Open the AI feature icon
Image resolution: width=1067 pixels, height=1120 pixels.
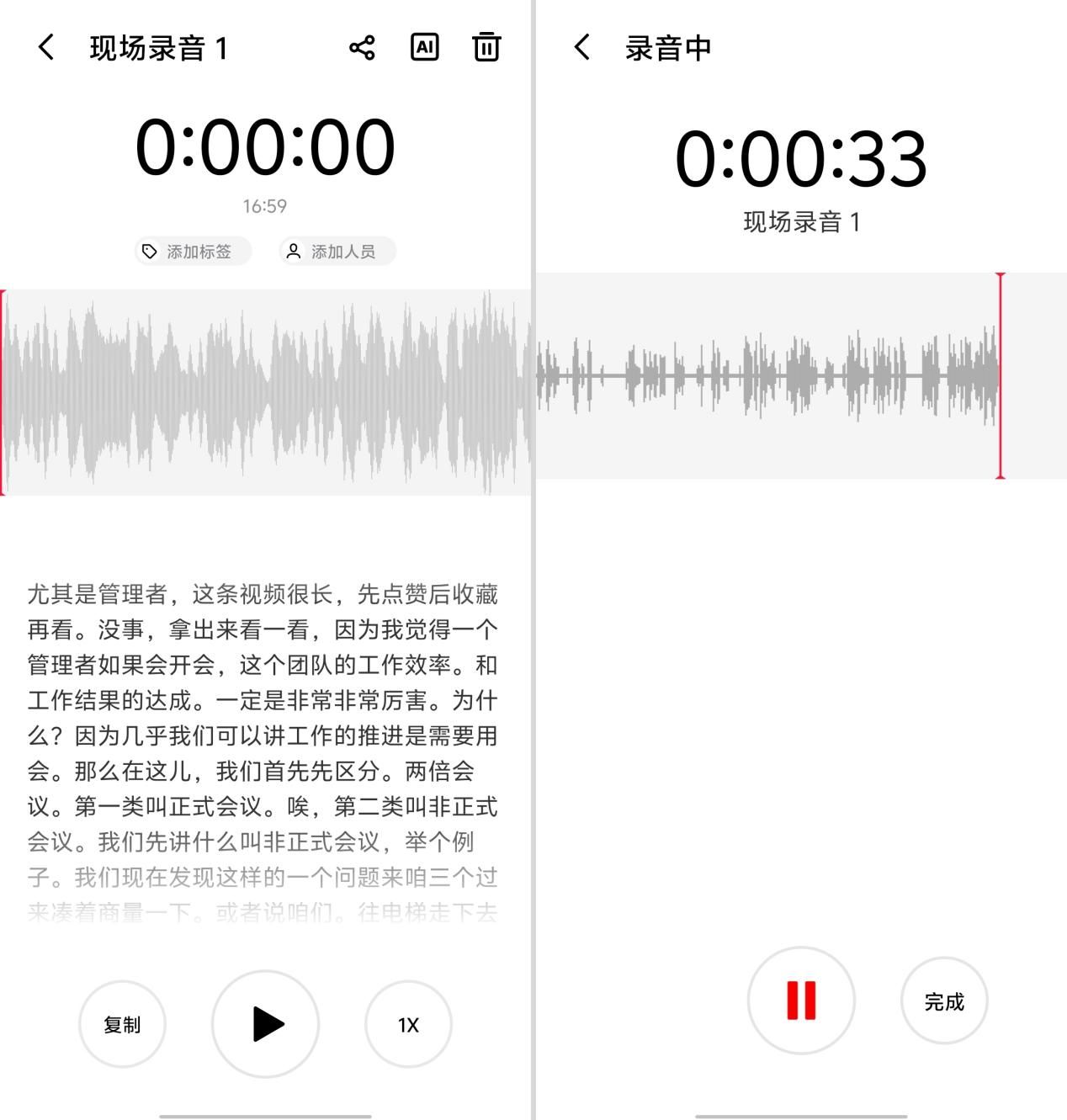425,47
